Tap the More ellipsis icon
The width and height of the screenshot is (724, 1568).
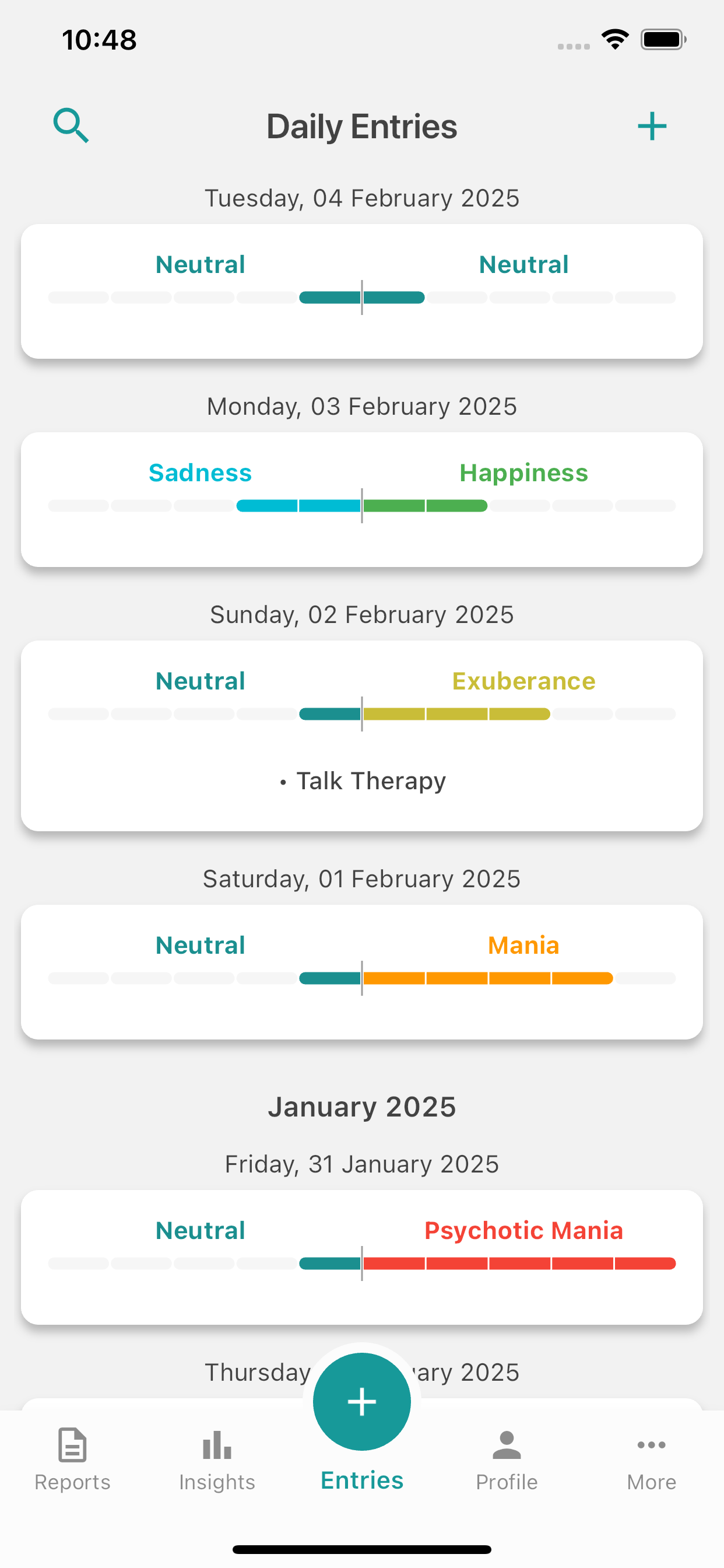[651, 1445]
